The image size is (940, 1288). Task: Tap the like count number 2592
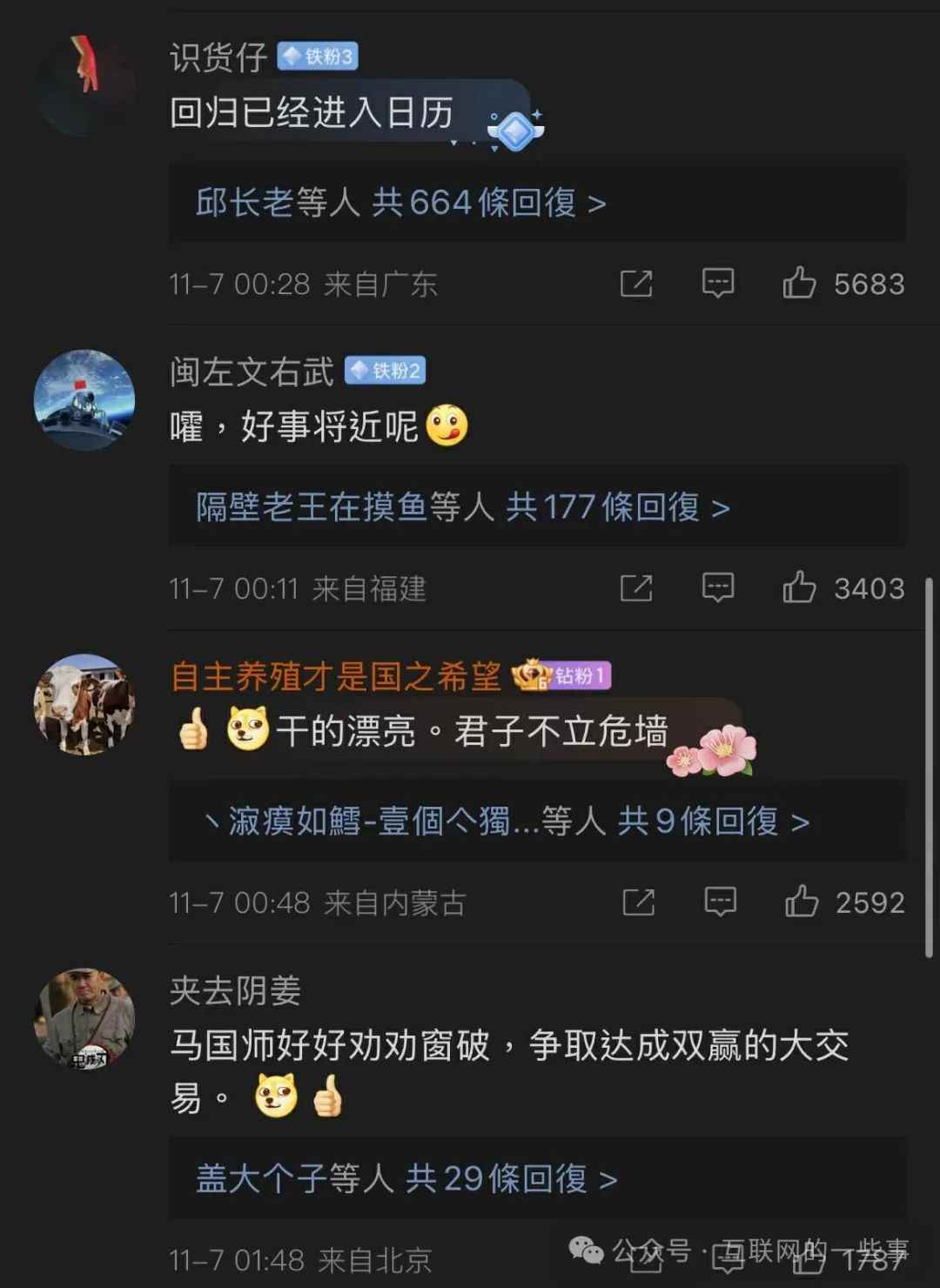871,902
